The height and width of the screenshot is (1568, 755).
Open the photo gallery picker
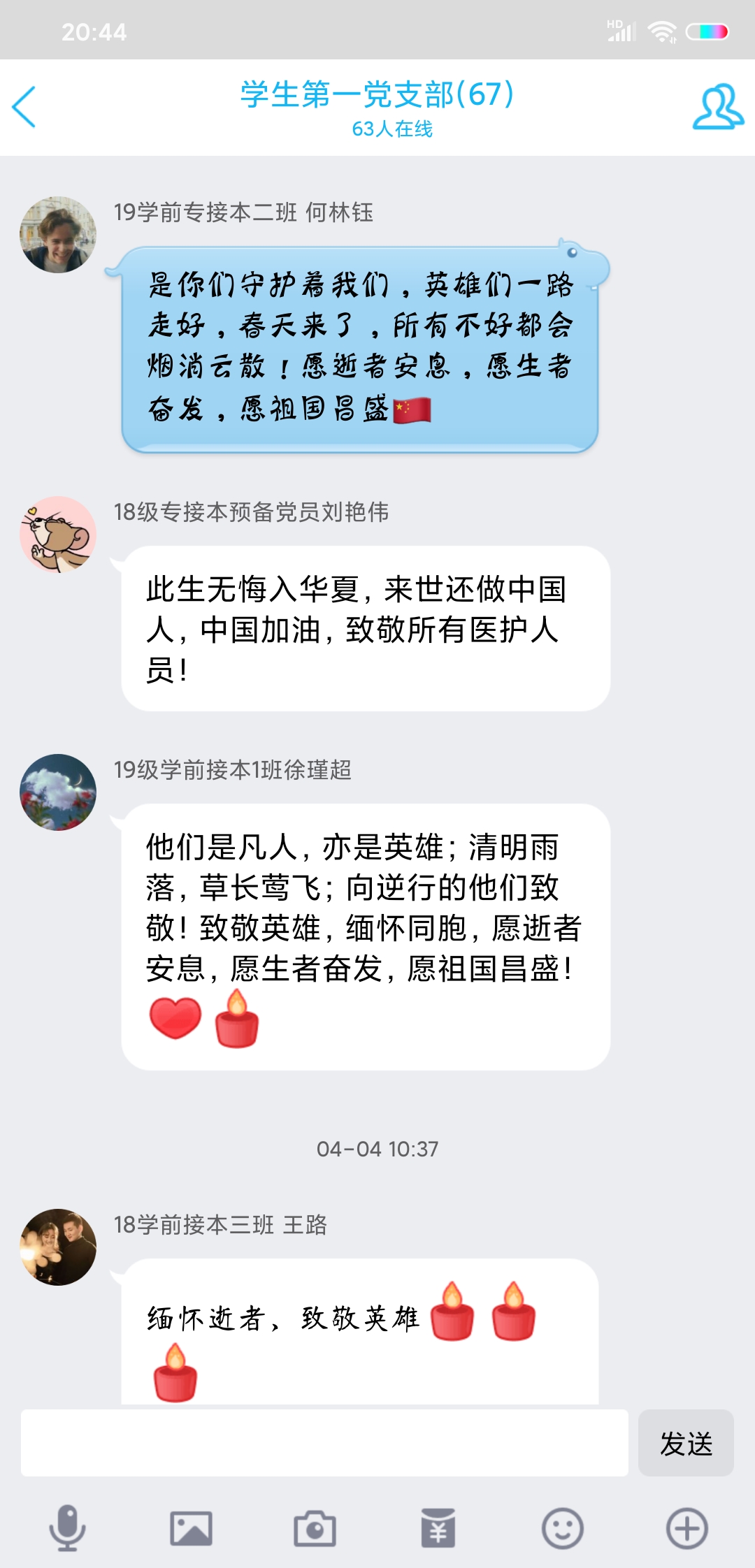pyautogui.click(x=191, y=1528)
